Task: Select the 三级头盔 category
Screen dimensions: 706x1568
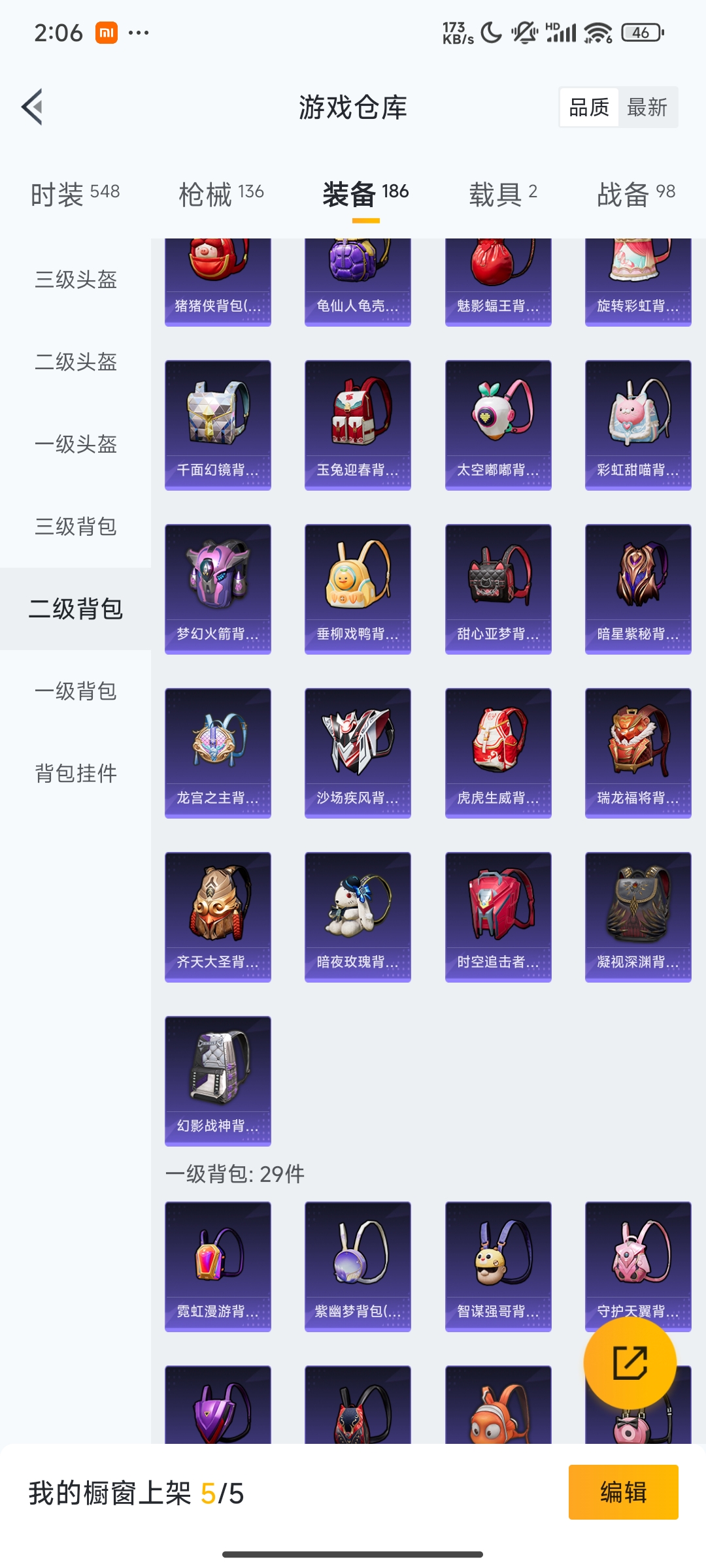Action: (76, 280)
